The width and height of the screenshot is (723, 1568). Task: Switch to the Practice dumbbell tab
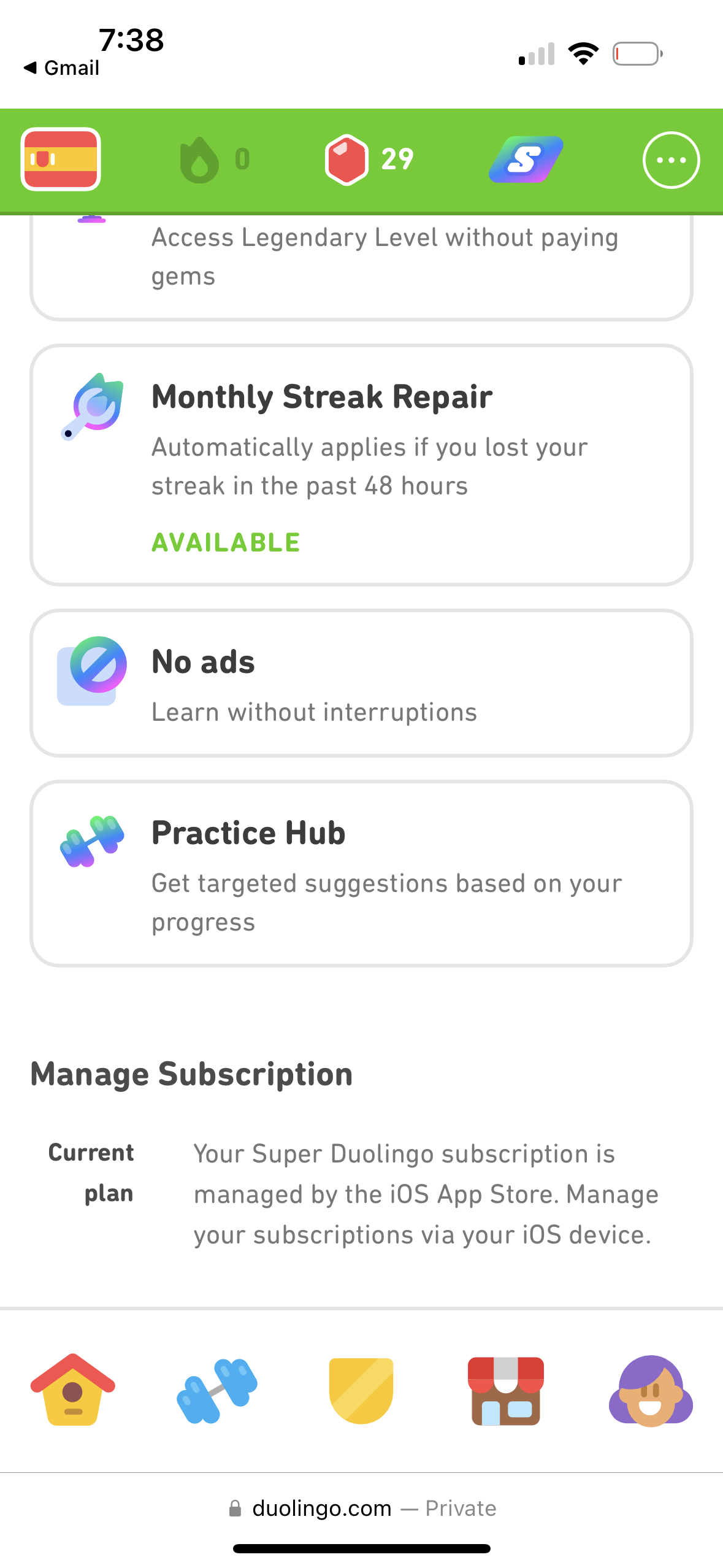(217, 1391)
